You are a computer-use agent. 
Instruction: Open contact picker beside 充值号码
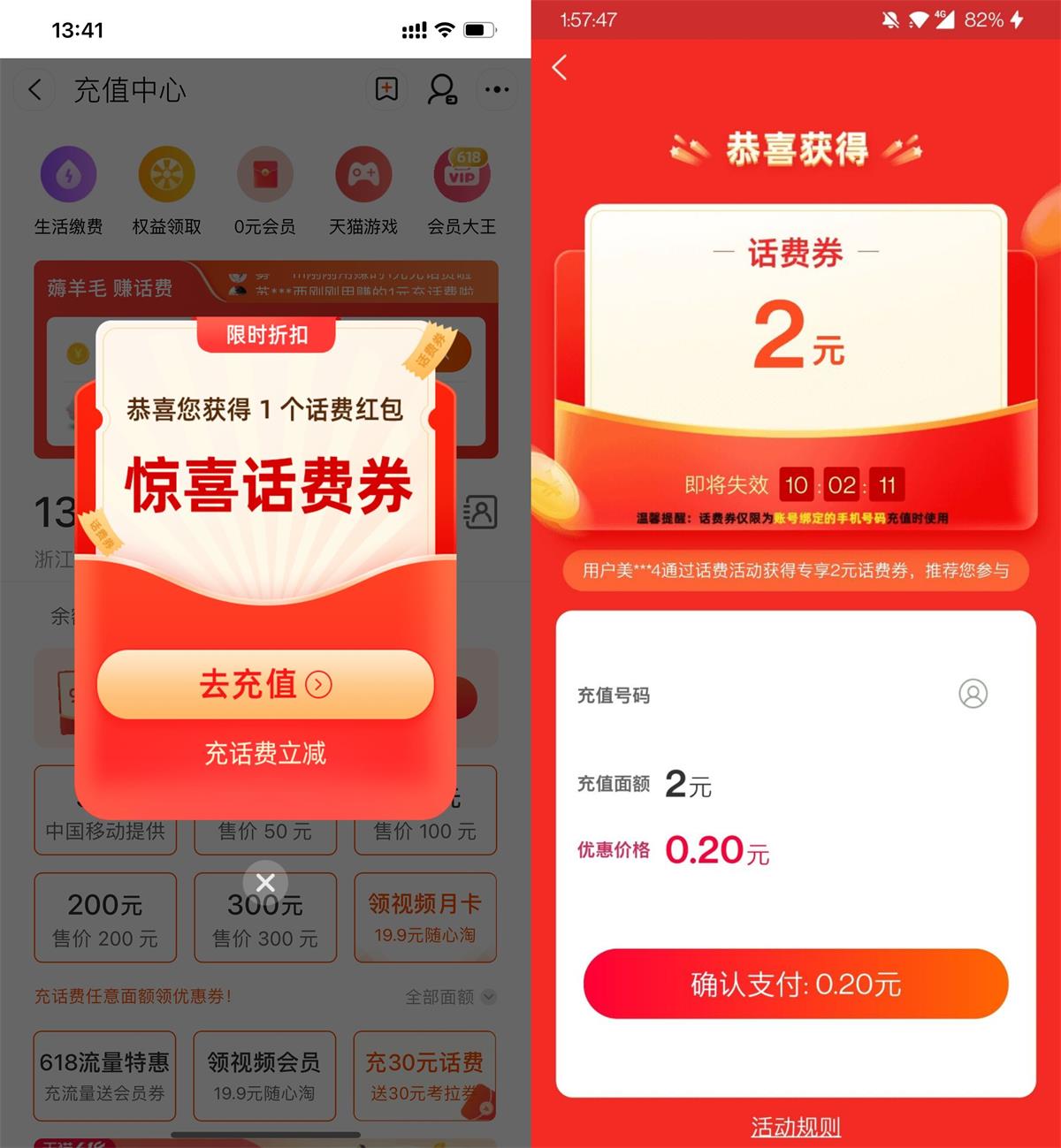[x=973, y=694]
